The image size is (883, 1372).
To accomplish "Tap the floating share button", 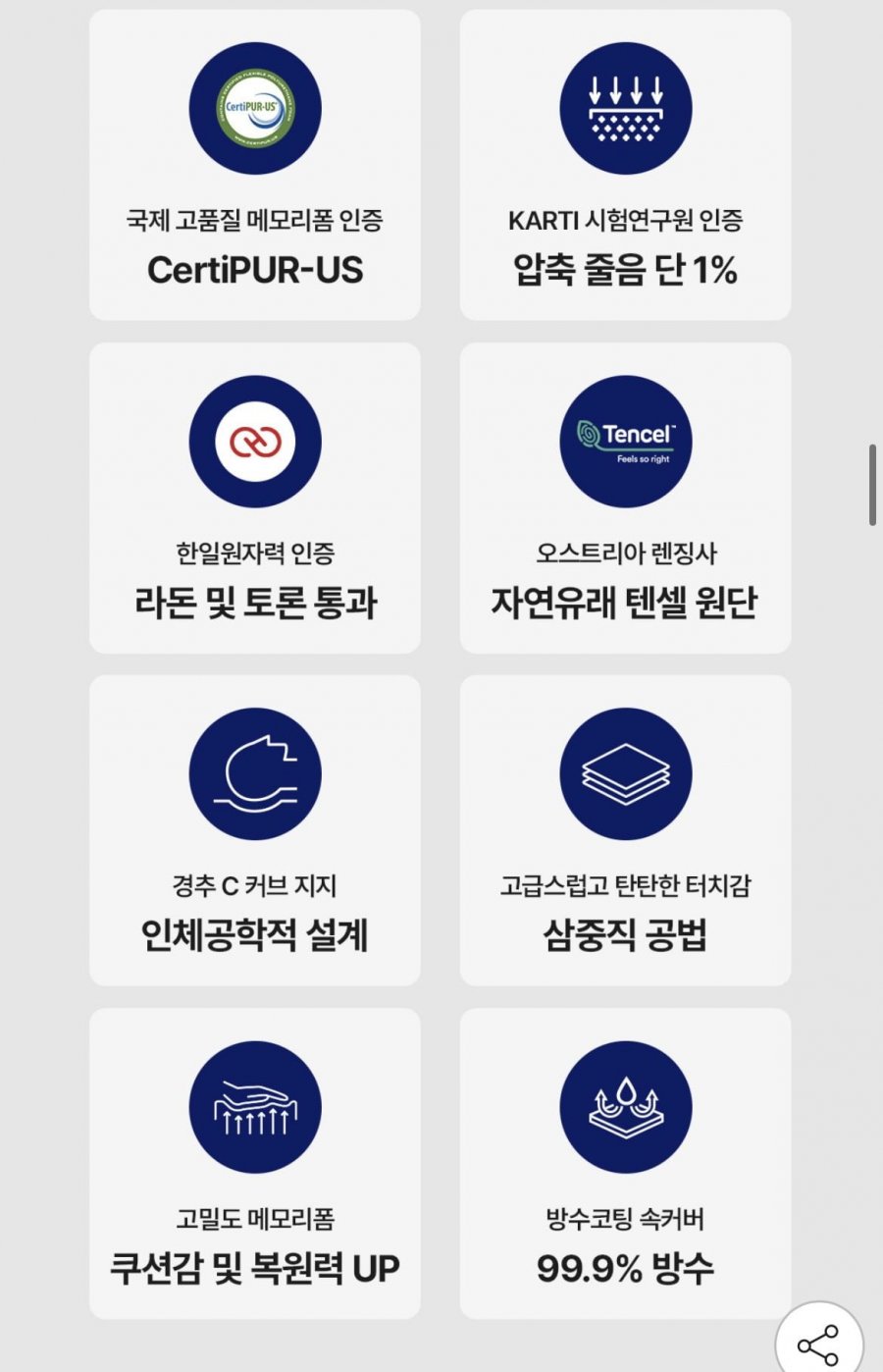I will tap(818, 1344).
